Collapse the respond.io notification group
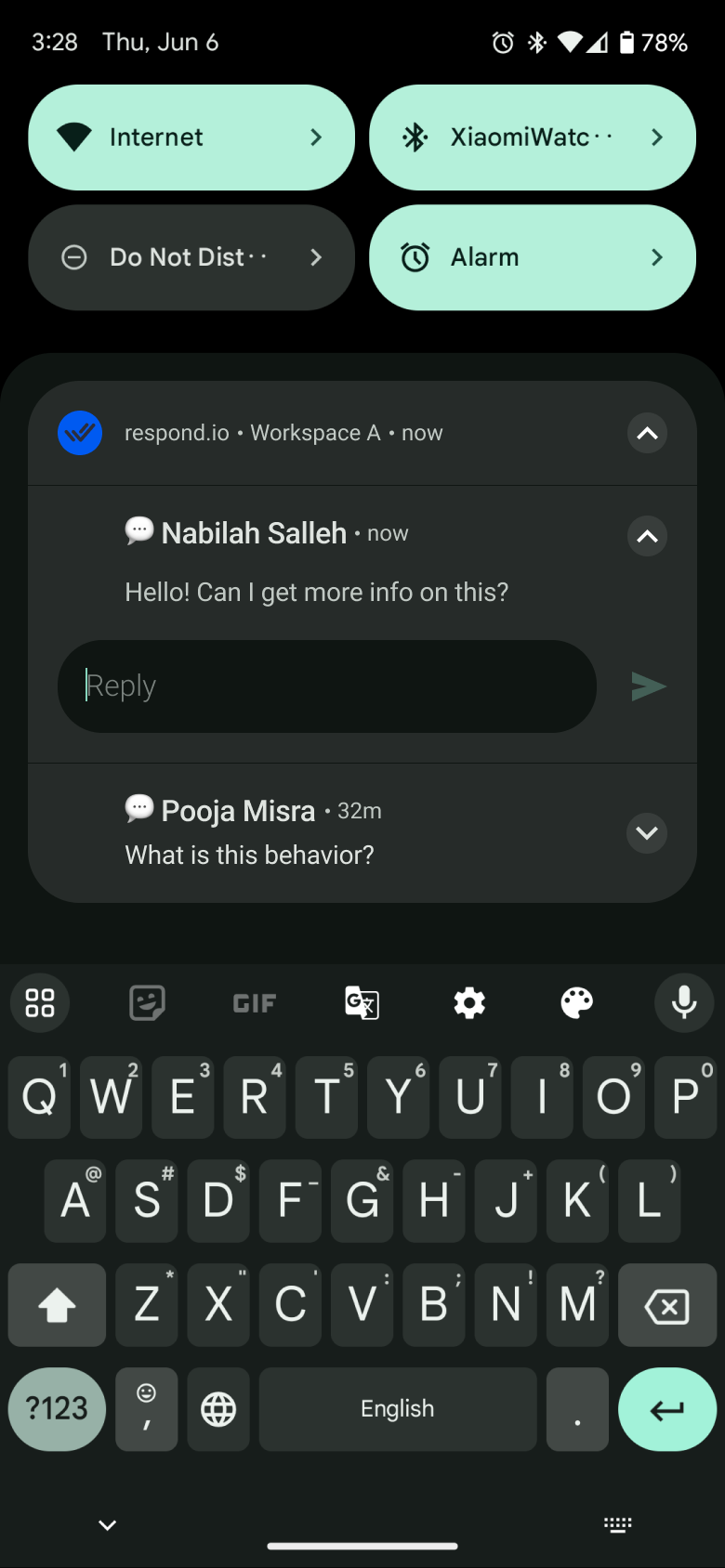Screen dimensions: 725x1568 click(647, 433)
